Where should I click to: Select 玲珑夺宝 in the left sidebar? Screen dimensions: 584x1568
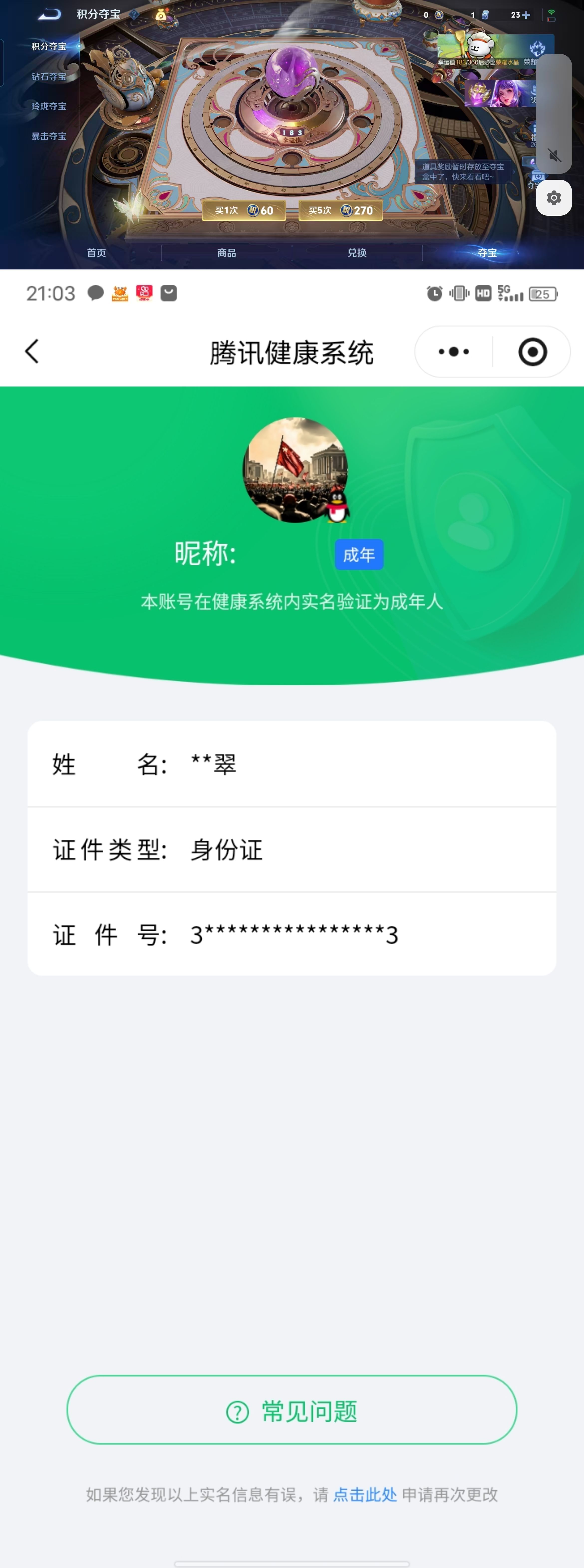click(49, 106)
